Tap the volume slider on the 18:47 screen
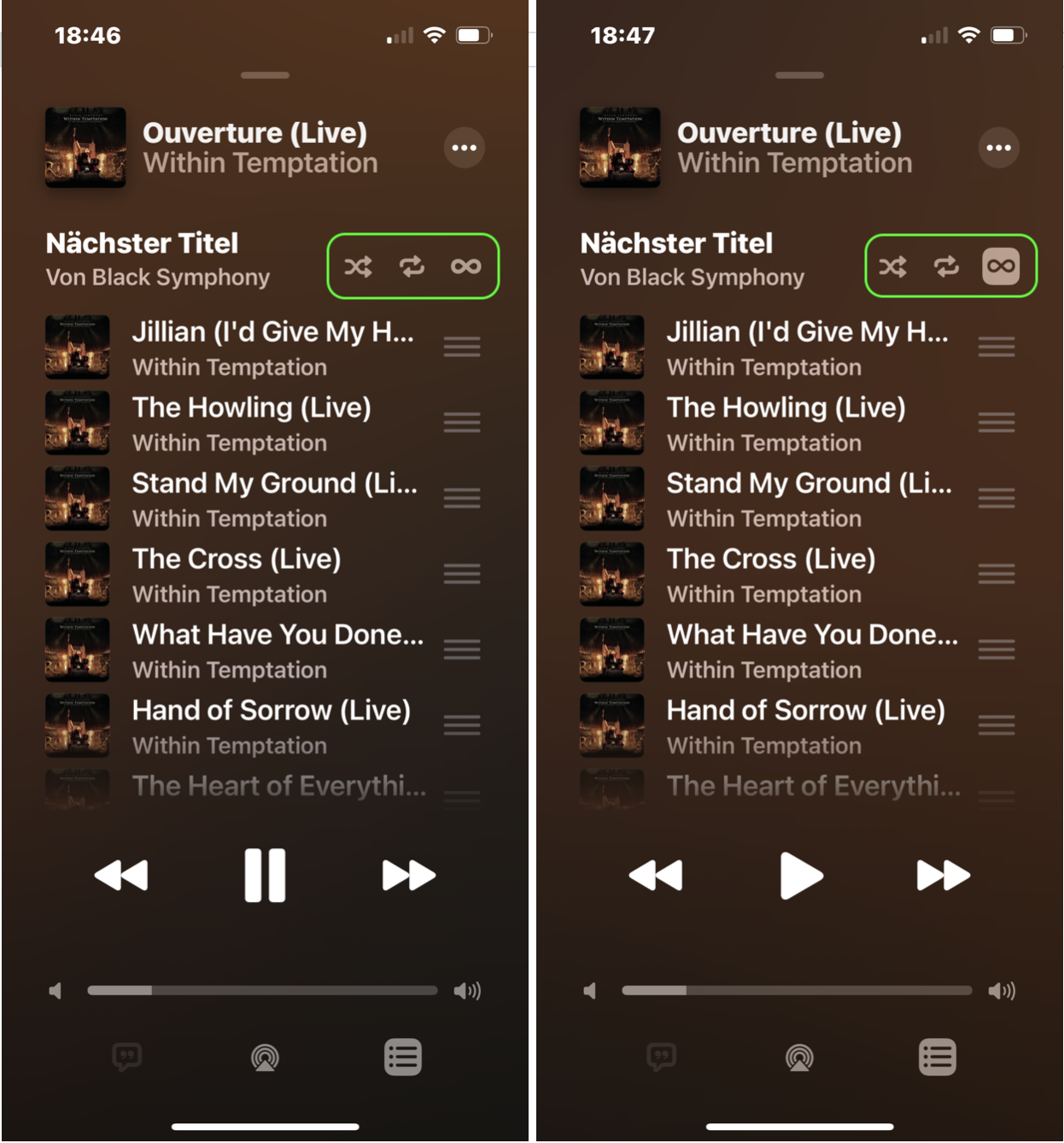The image size is (1064, 1143). tap(797, 991)
